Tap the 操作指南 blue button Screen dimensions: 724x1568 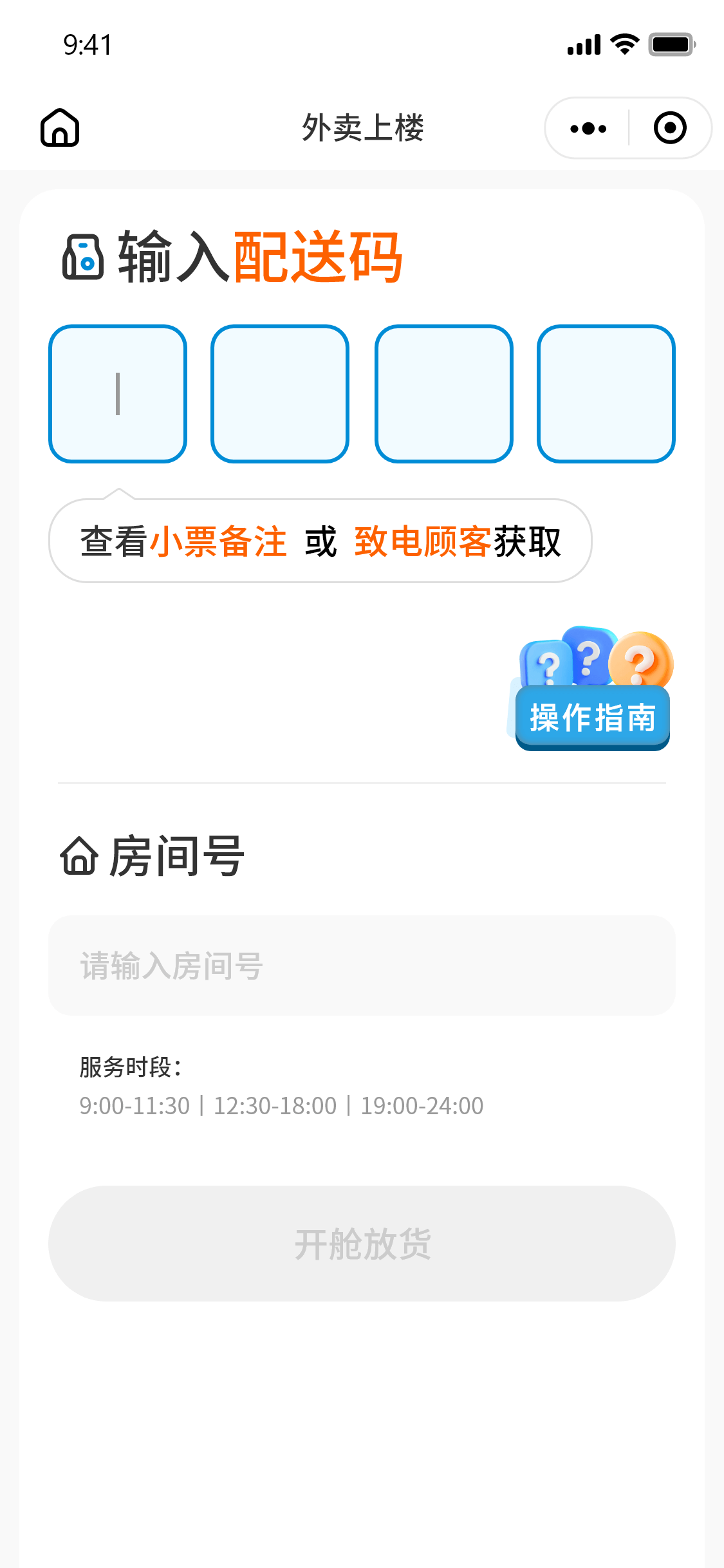(x=592, y=719)
